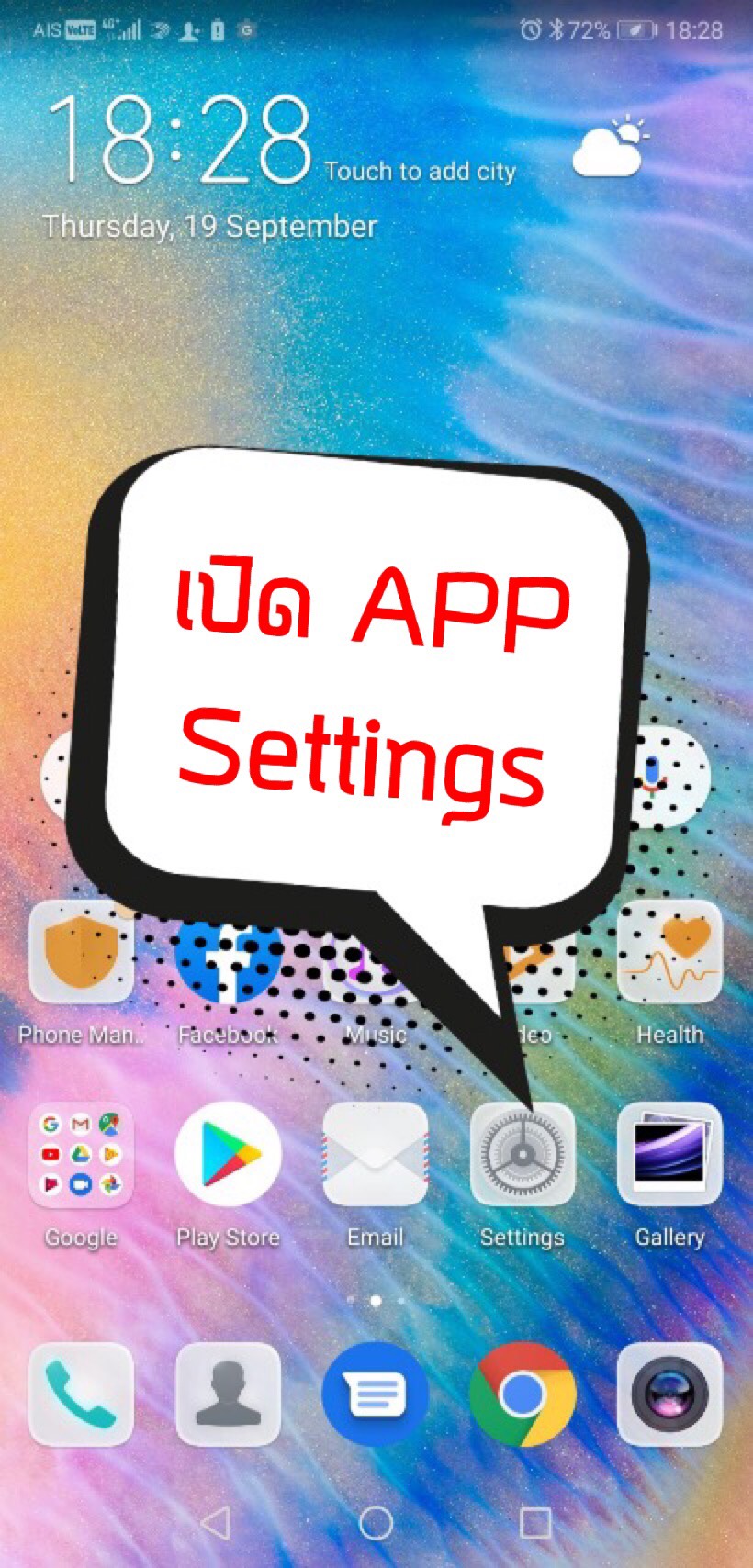753x1568 pixels.
Task: Tap 'Touch to add city' on weather widget
Action: [x=420, y=172]
